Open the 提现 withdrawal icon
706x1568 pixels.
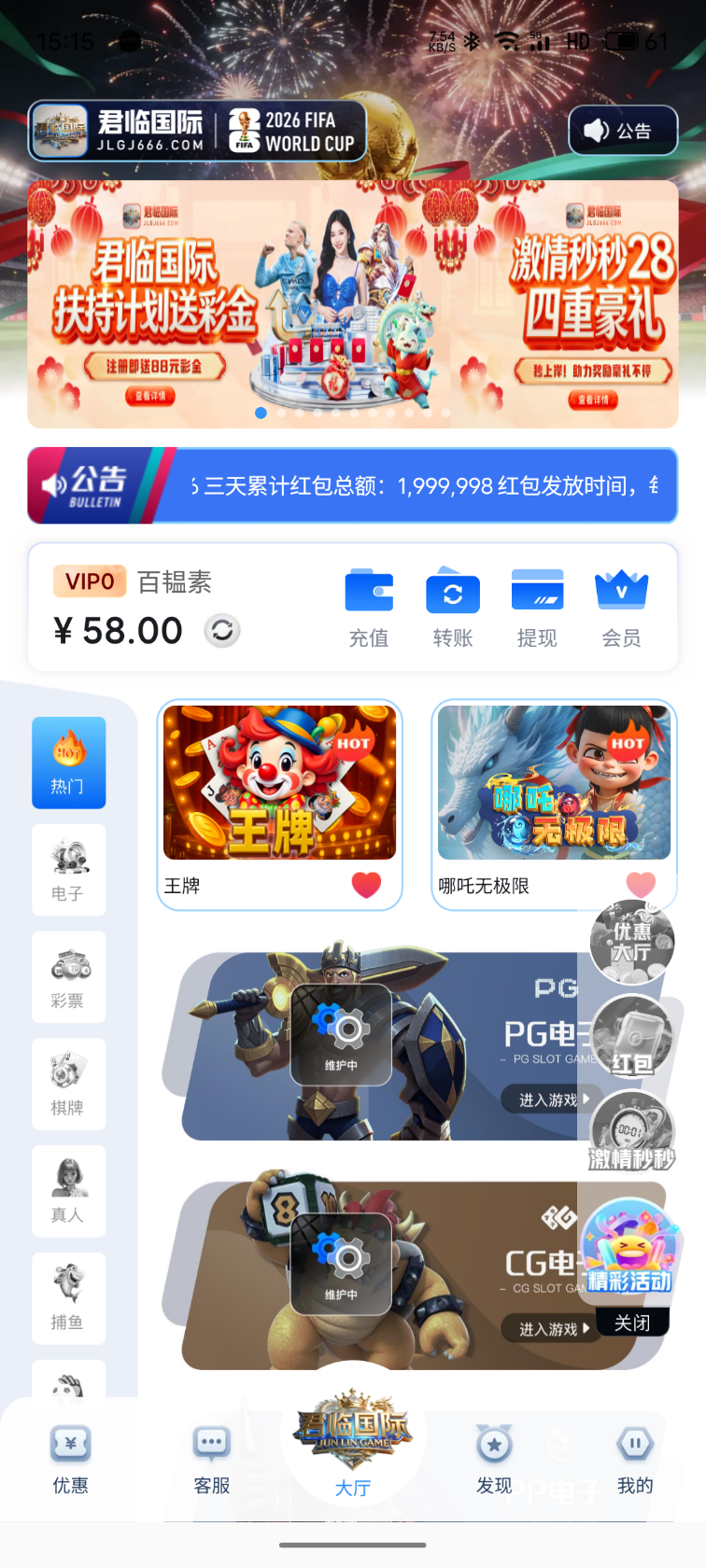coord(537,605)
